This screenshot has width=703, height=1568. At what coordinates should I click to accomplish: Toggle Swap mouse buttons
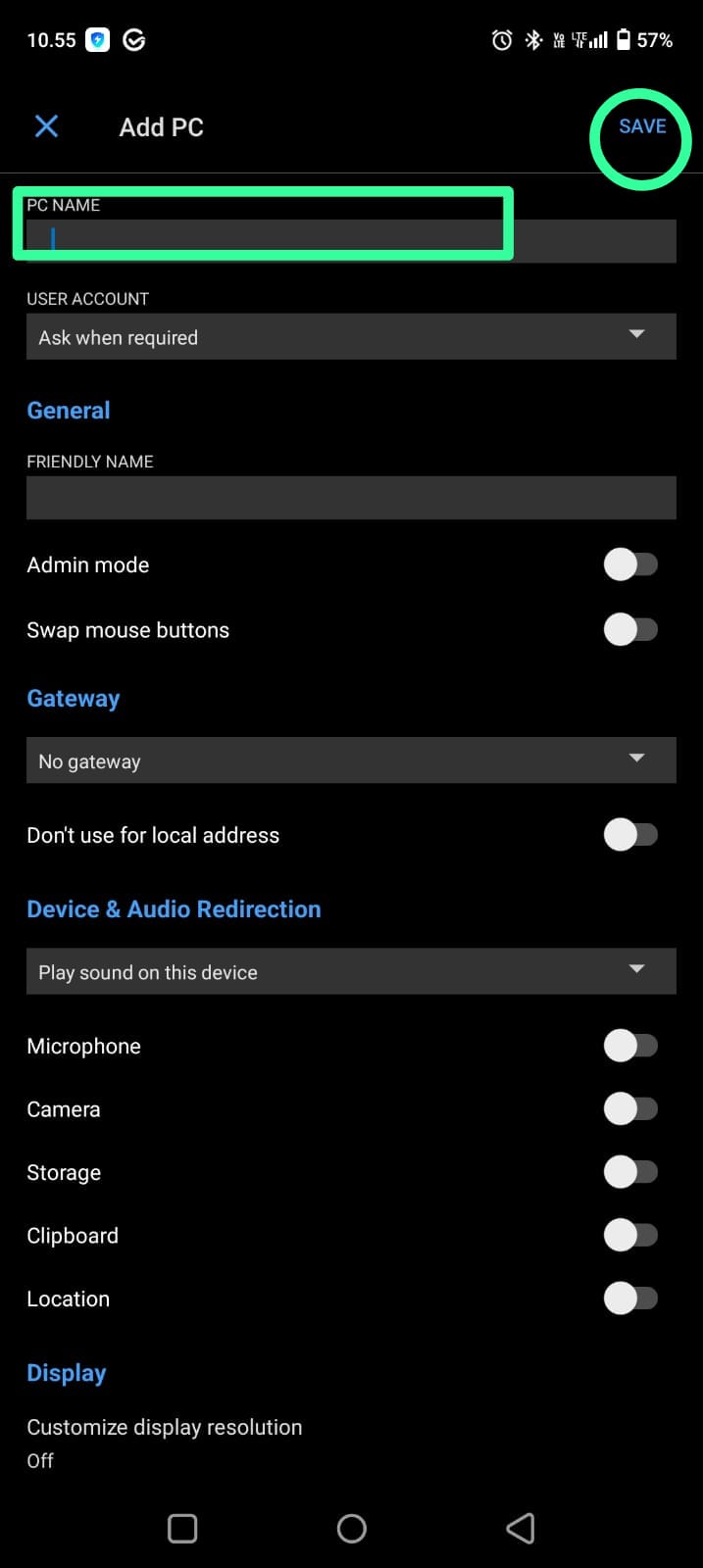(629, 629)
